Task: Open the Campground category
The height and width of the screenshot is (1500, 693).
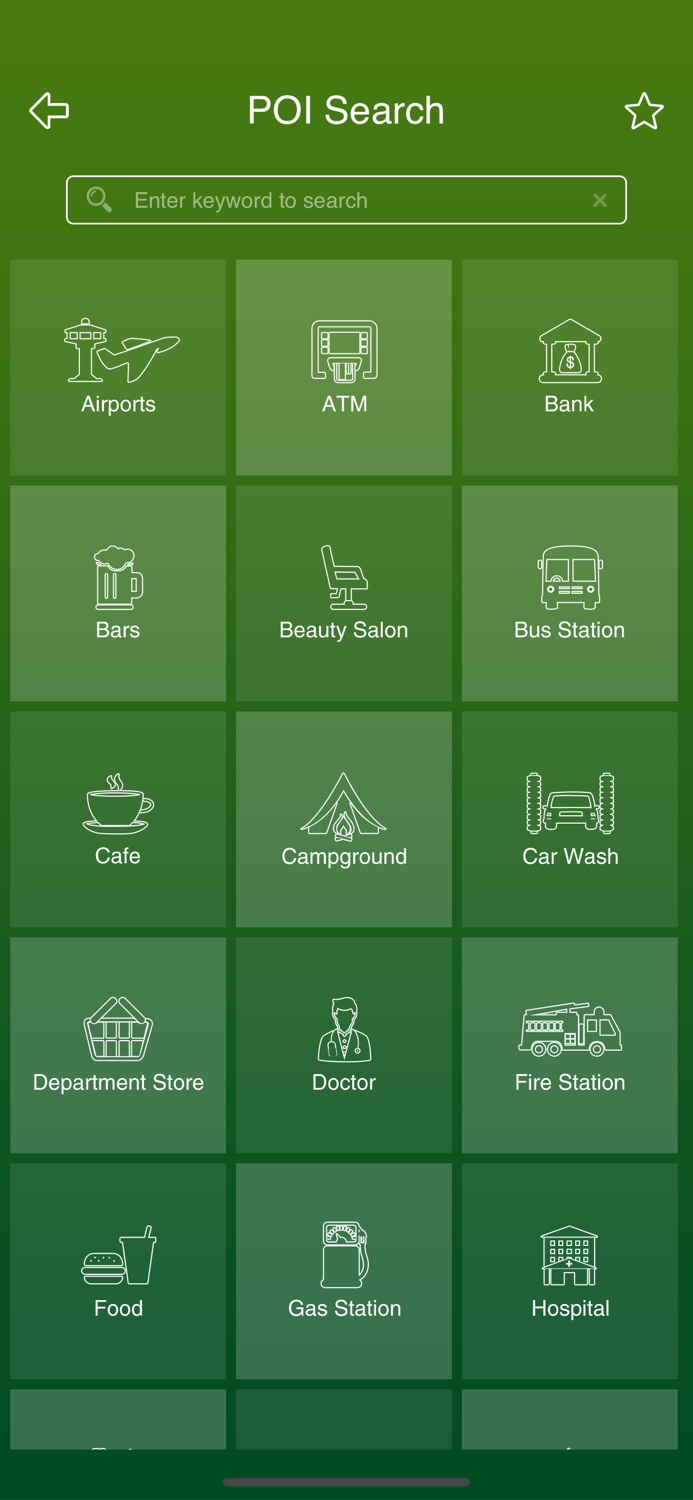Action: [x=344, y=819]
